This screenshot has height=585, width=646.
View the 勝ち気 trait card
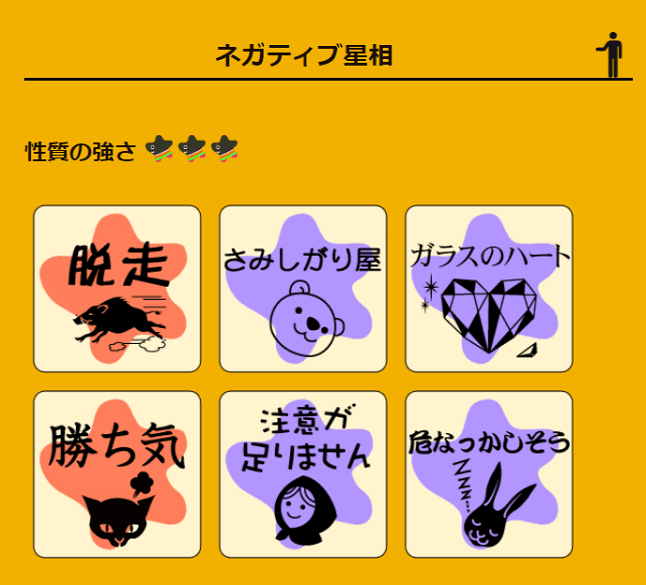117,474
